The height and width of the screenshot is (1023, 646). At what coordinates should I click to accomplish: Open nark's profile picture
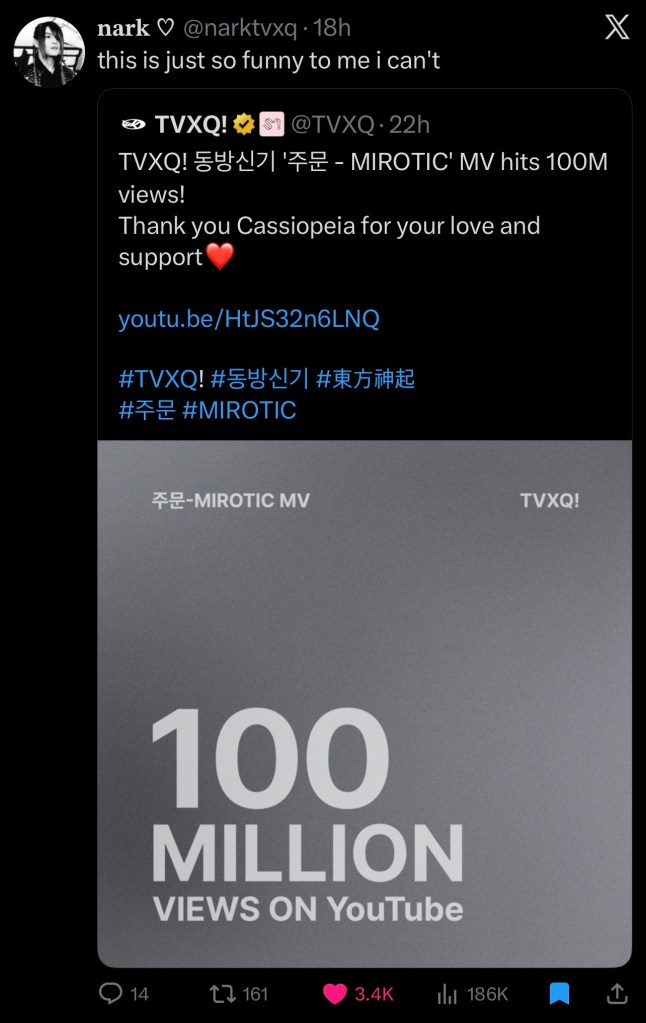coord(48,51)
